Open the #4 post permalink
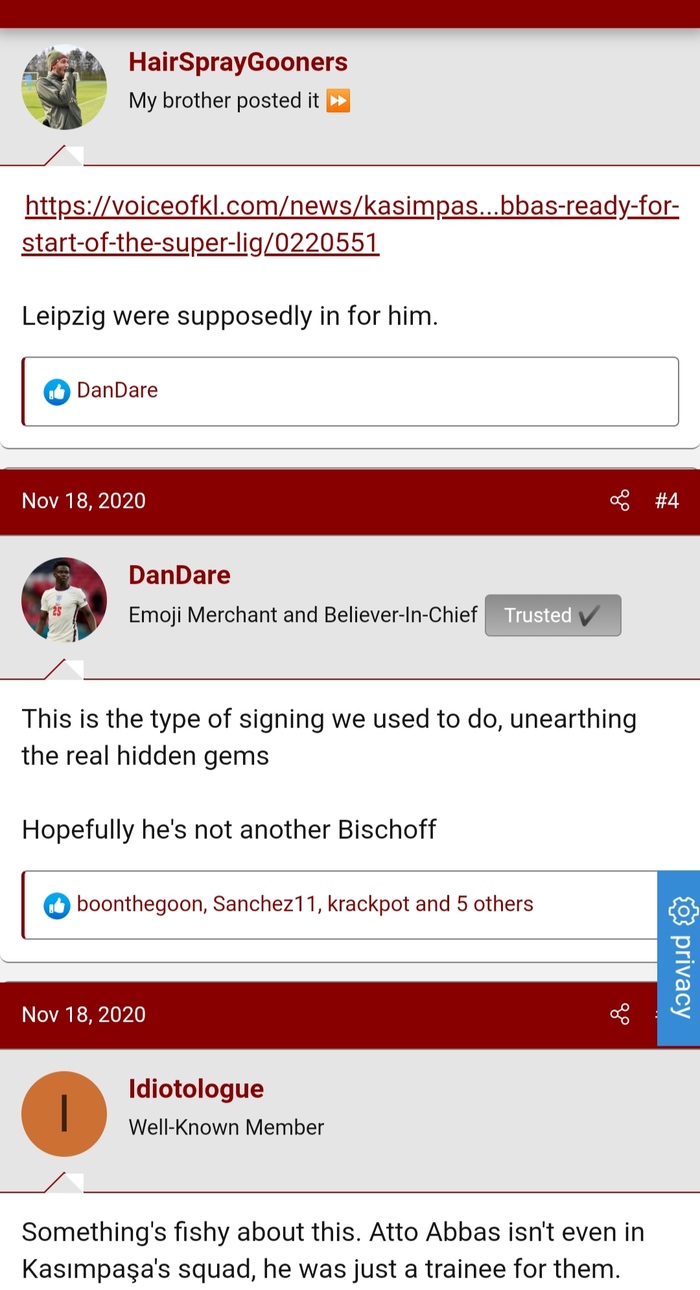This screenshot has height=1290, width=700. coord(666,500)
